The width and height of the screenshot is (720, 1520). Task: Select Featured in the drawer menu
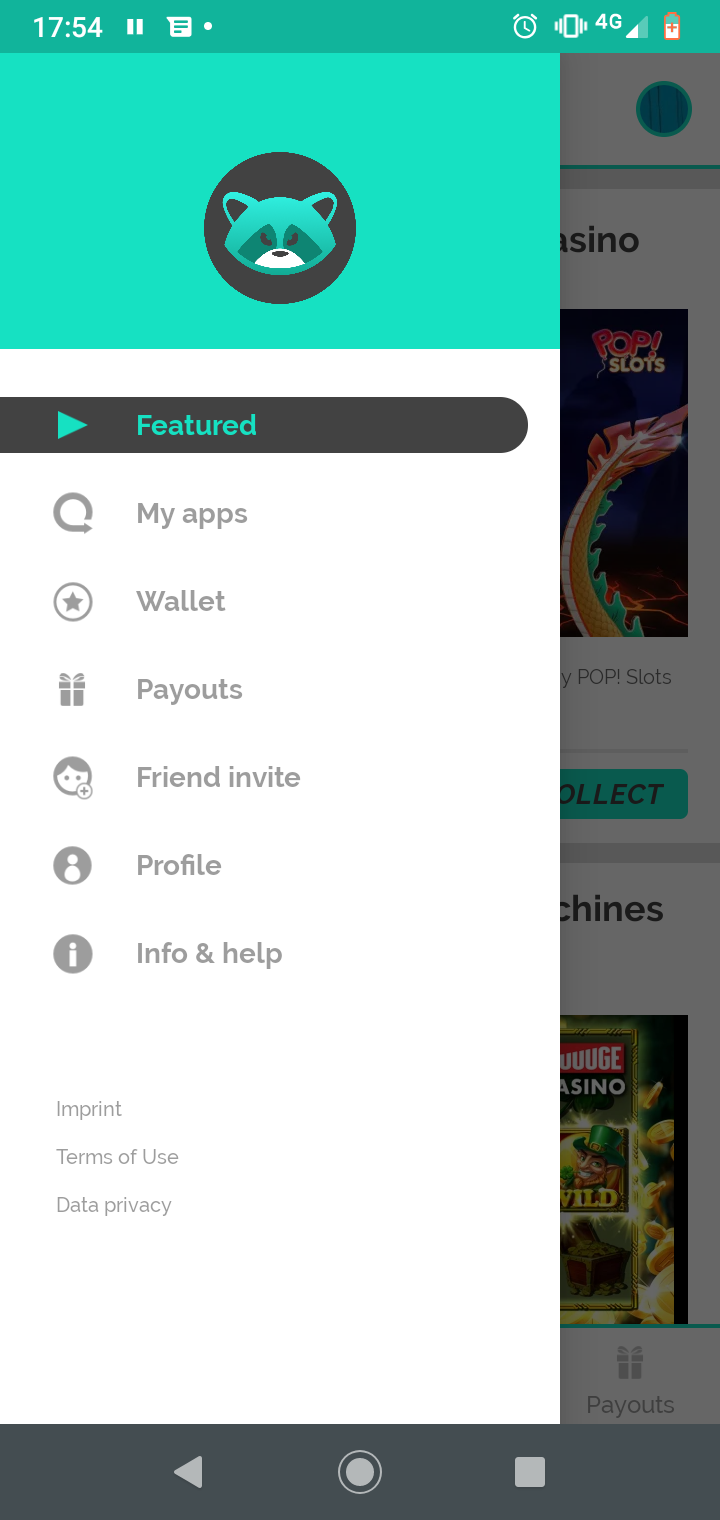pos(196,425)
